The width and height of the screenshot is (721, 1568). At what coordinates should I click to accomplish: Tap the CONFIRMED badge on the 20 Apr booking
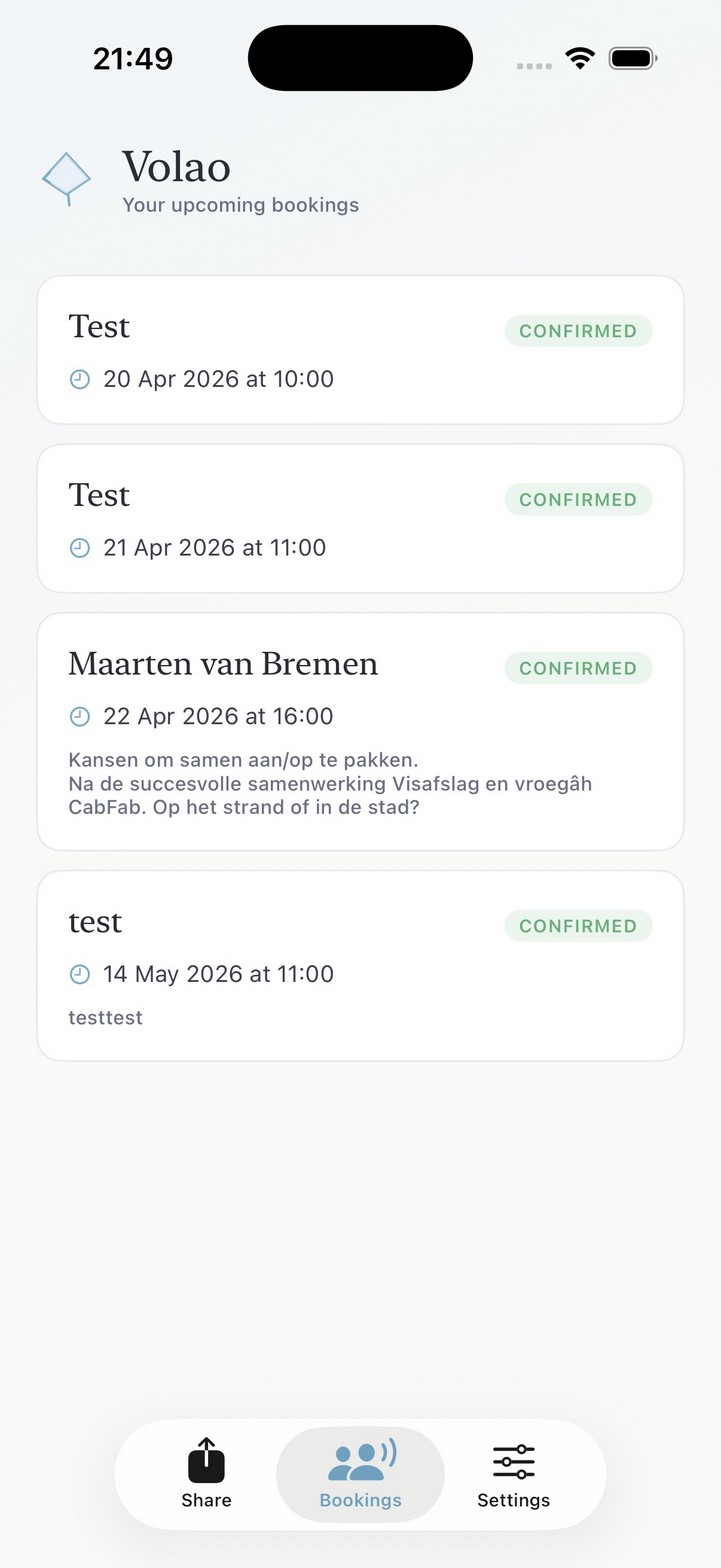(x=578, y=331)
